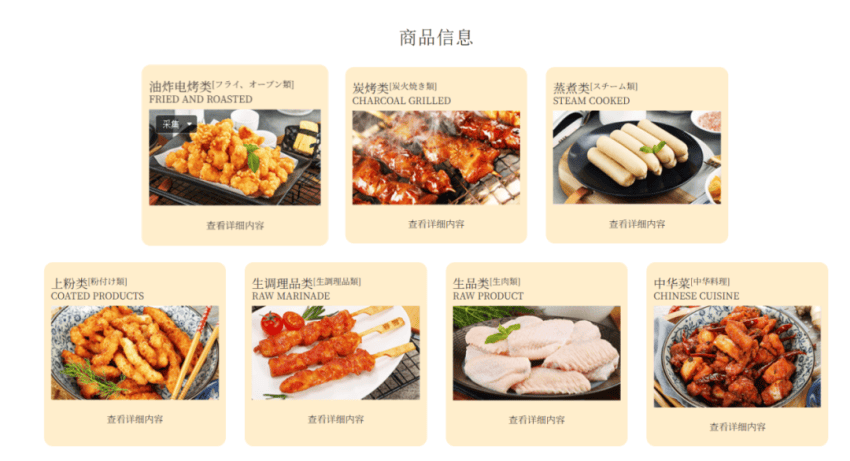Image resolution: width=850 pixels, height=461 pixels.
Task: View details for Steam Cooked category
Action: 637,224
